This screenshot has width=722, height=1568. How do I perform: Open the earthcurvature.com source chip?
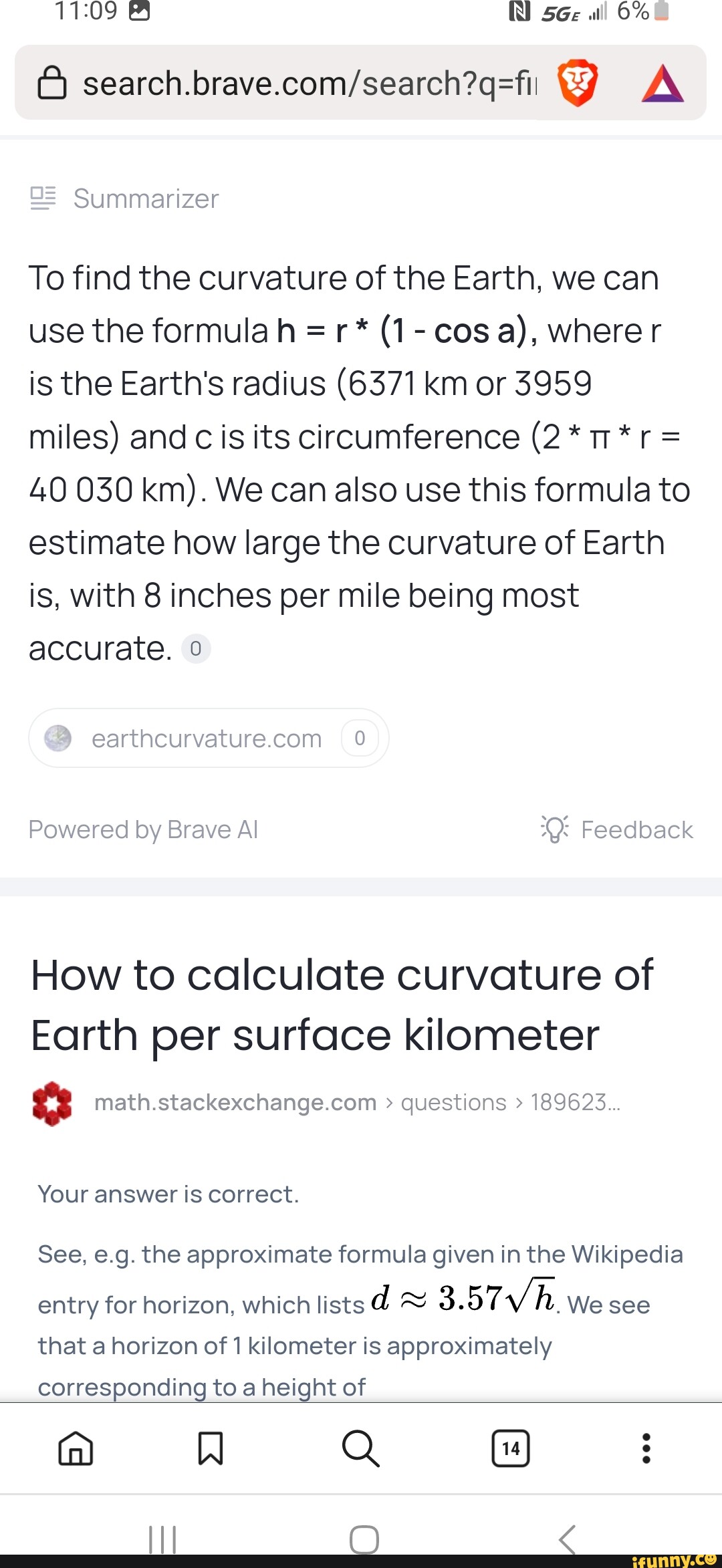pyautogui.click(x=208, y=739)
